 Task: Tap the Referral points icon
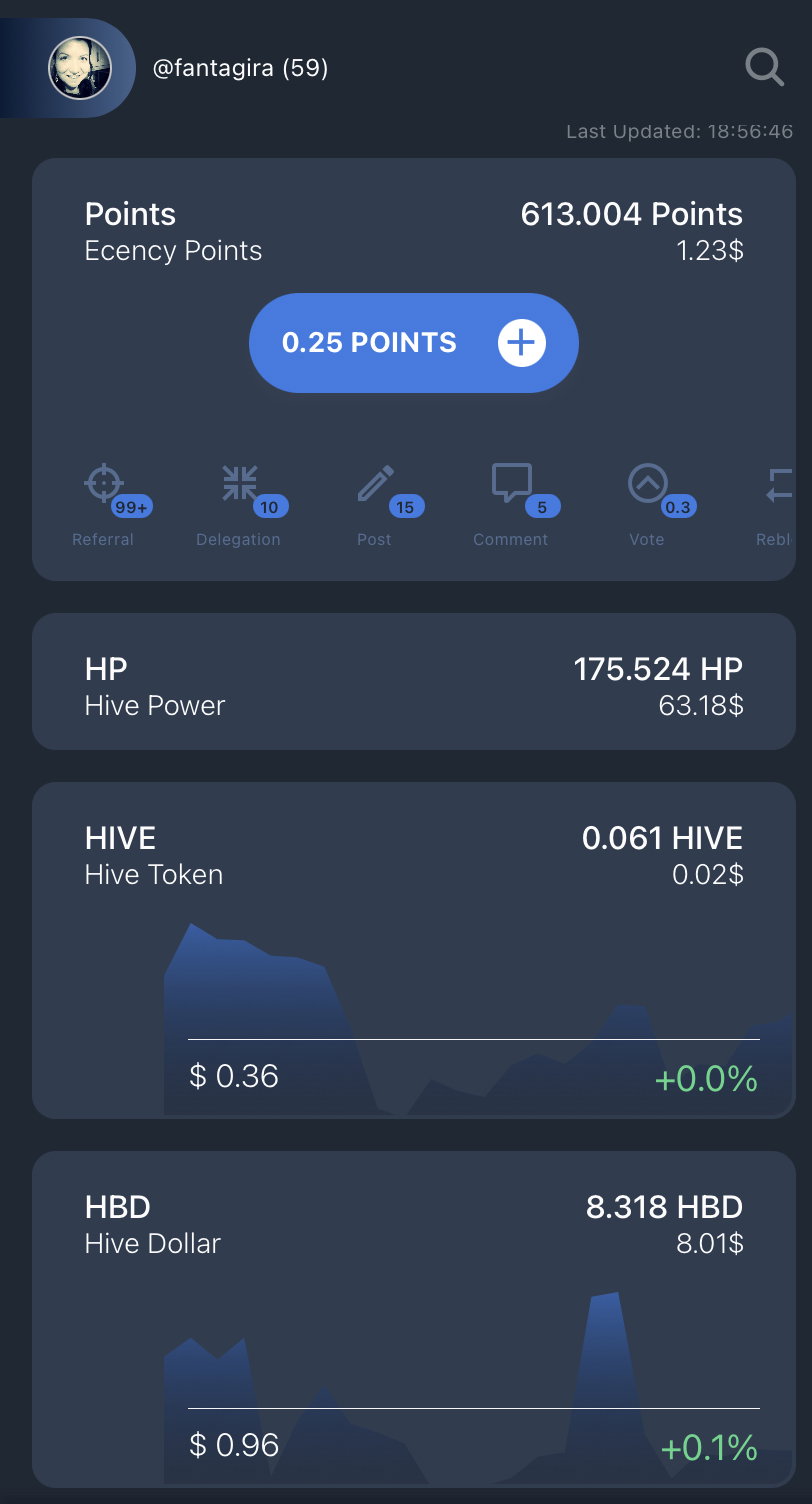104,484
